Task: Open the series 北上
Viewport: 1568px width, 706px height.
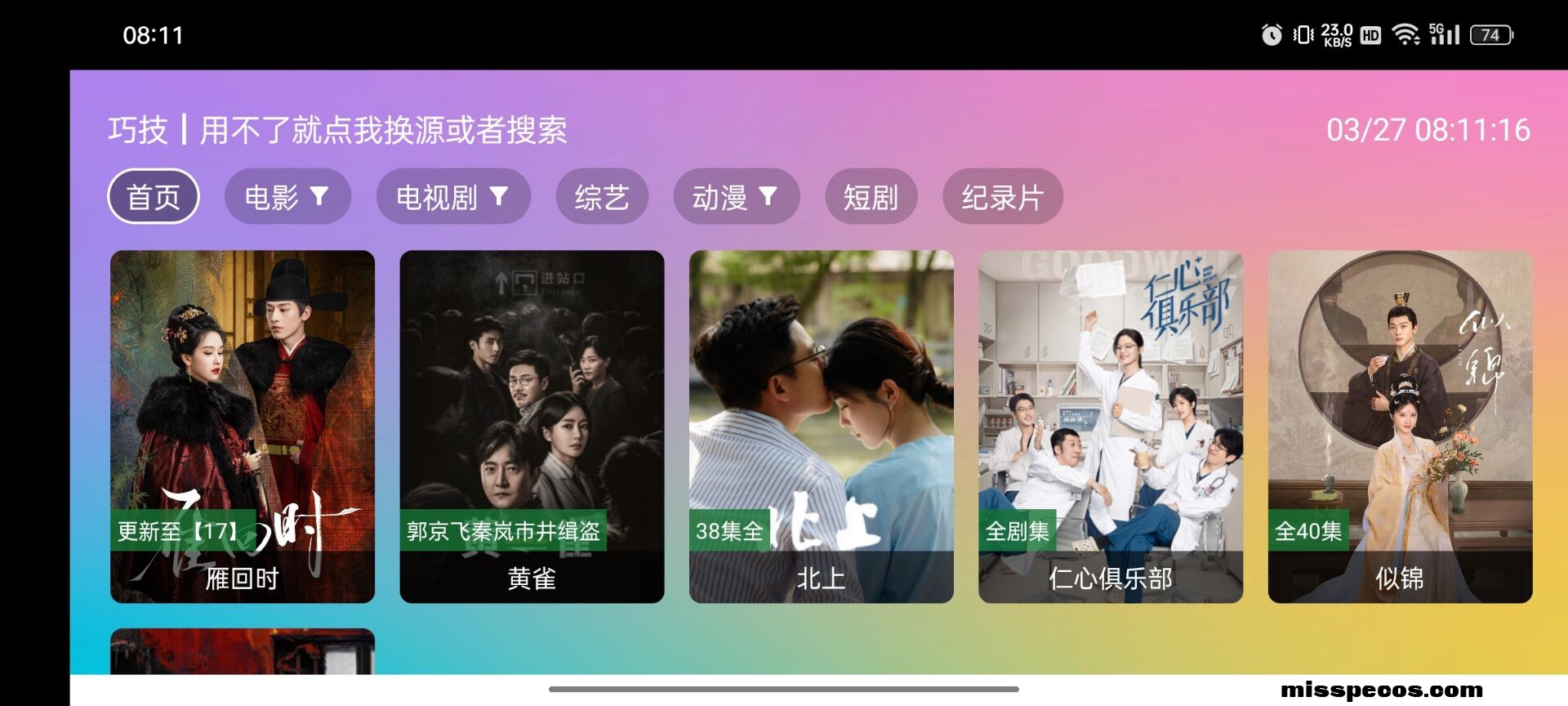Action: [821, 426]
